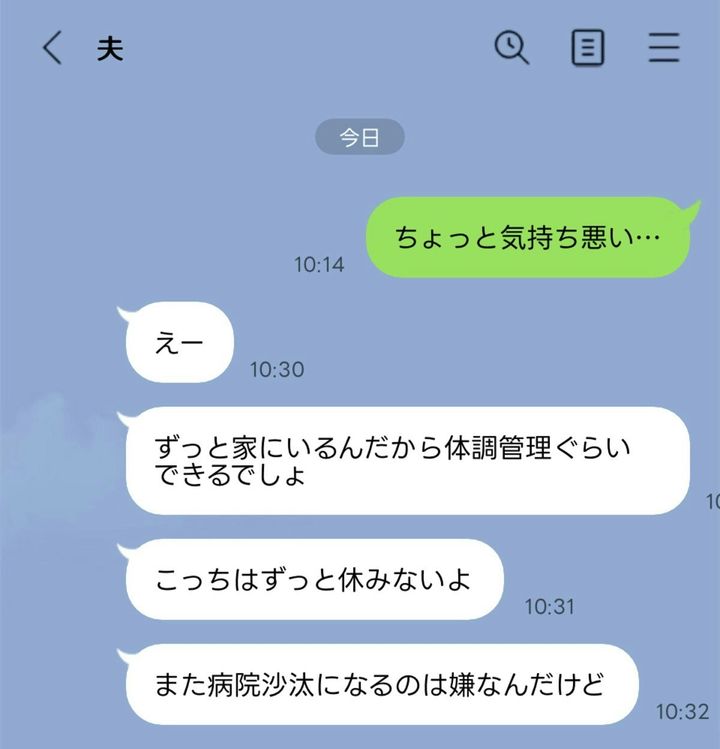720x749 pixels.
Task: Go back from the chat with 夫
Action: click(52, 48)
